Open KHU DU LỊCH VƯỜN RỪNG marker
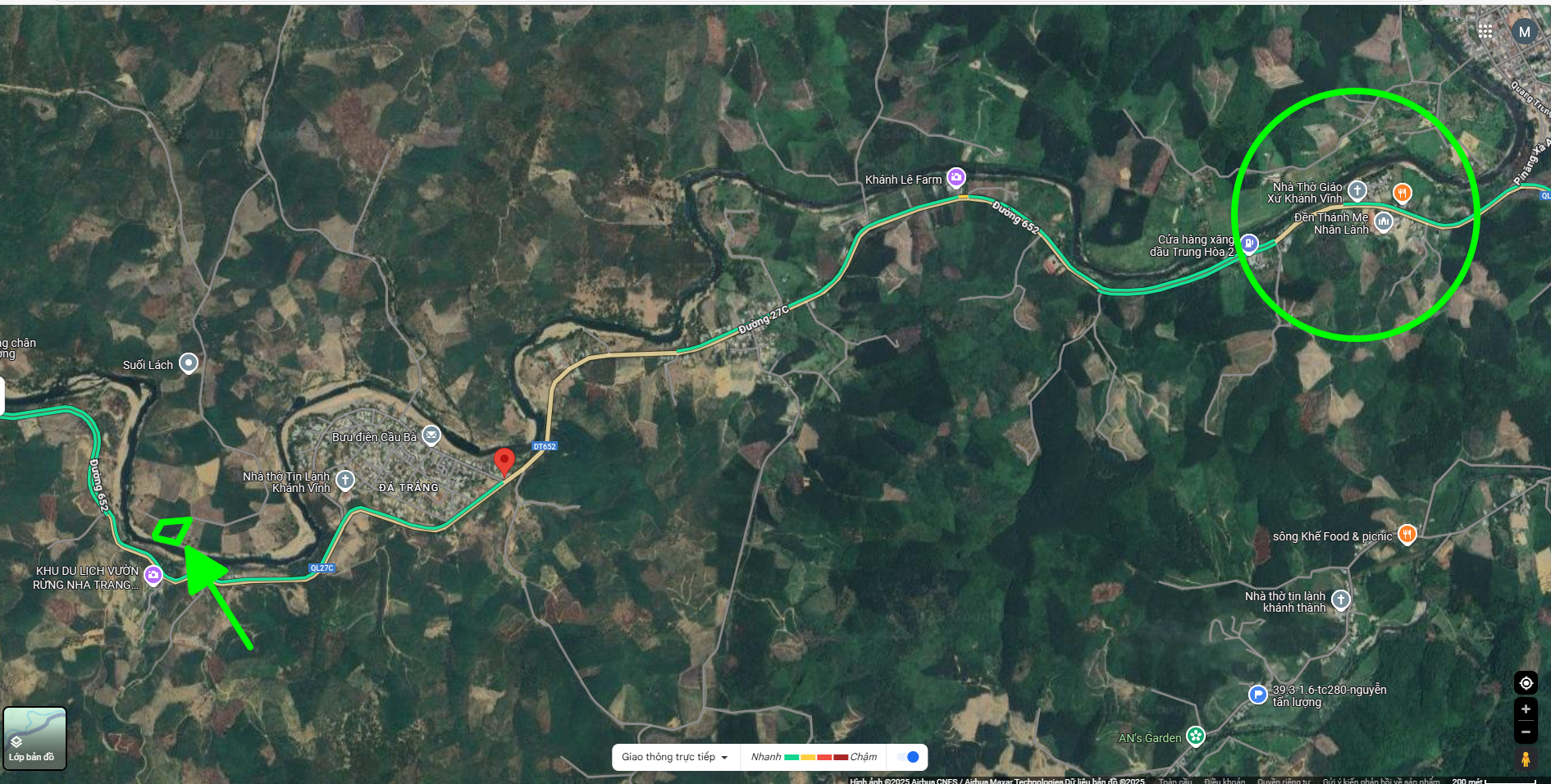This screenshot has width=1551, height=784. 153,575
